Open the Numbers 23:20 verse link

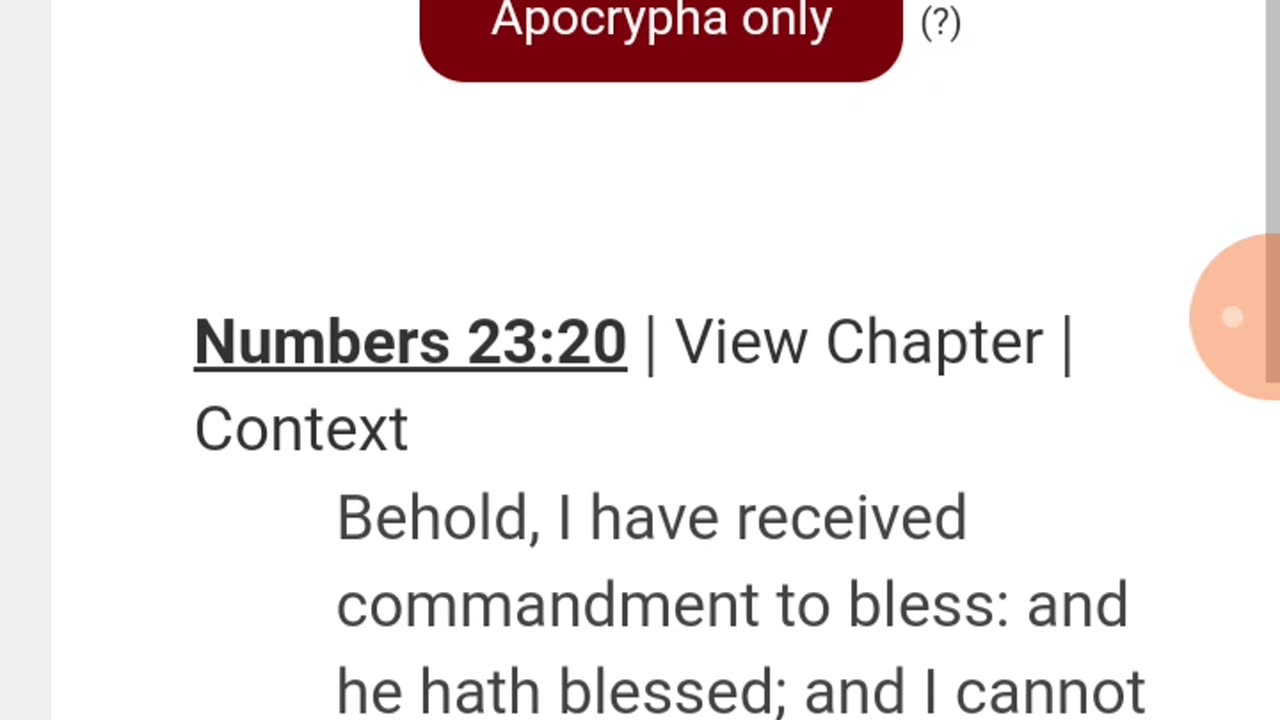point(410,342)
